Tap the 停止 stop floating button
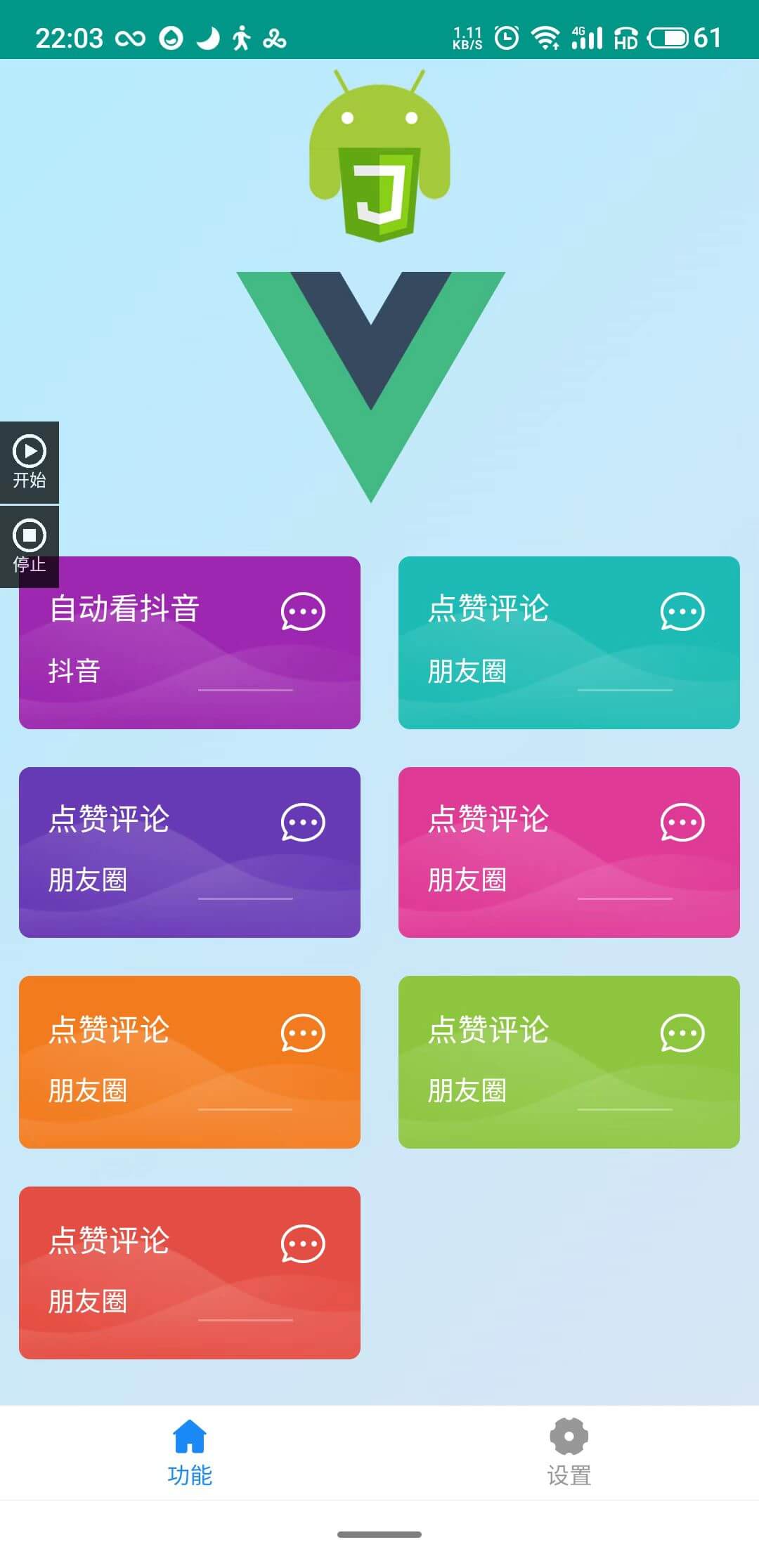This screenshot has width=759, height=1568. pos(29,547)
